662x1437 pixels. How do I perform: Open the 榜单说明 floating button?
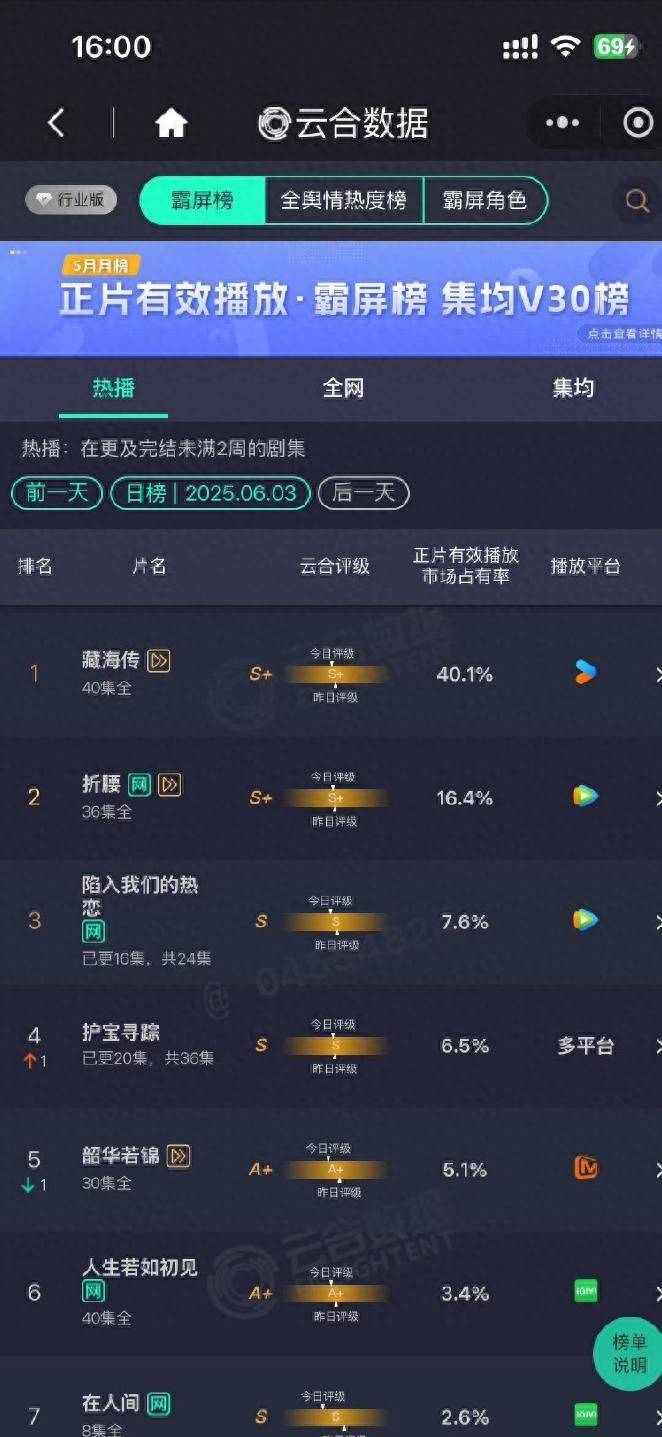pos(629,1355)
